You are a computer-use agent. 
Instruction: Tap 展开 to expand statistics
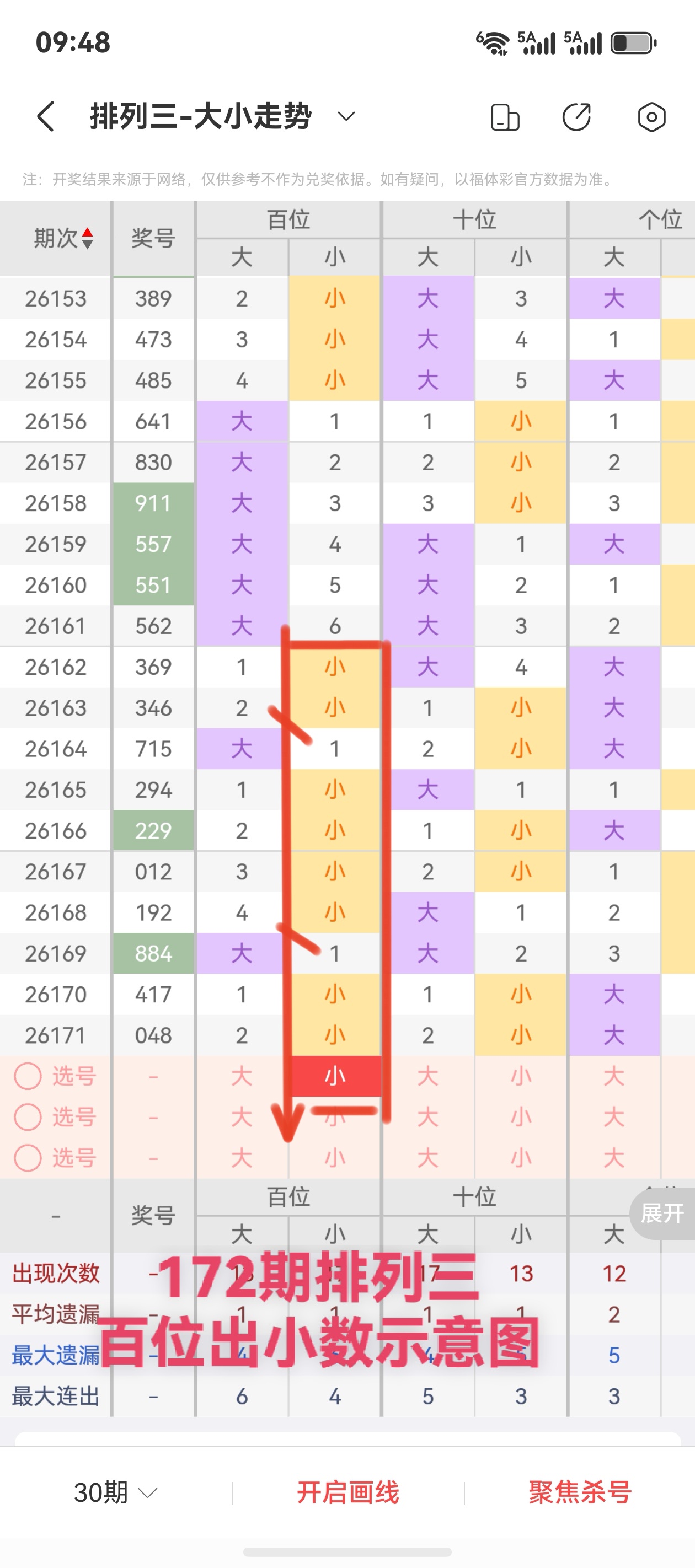click(x=662, y=1213)
